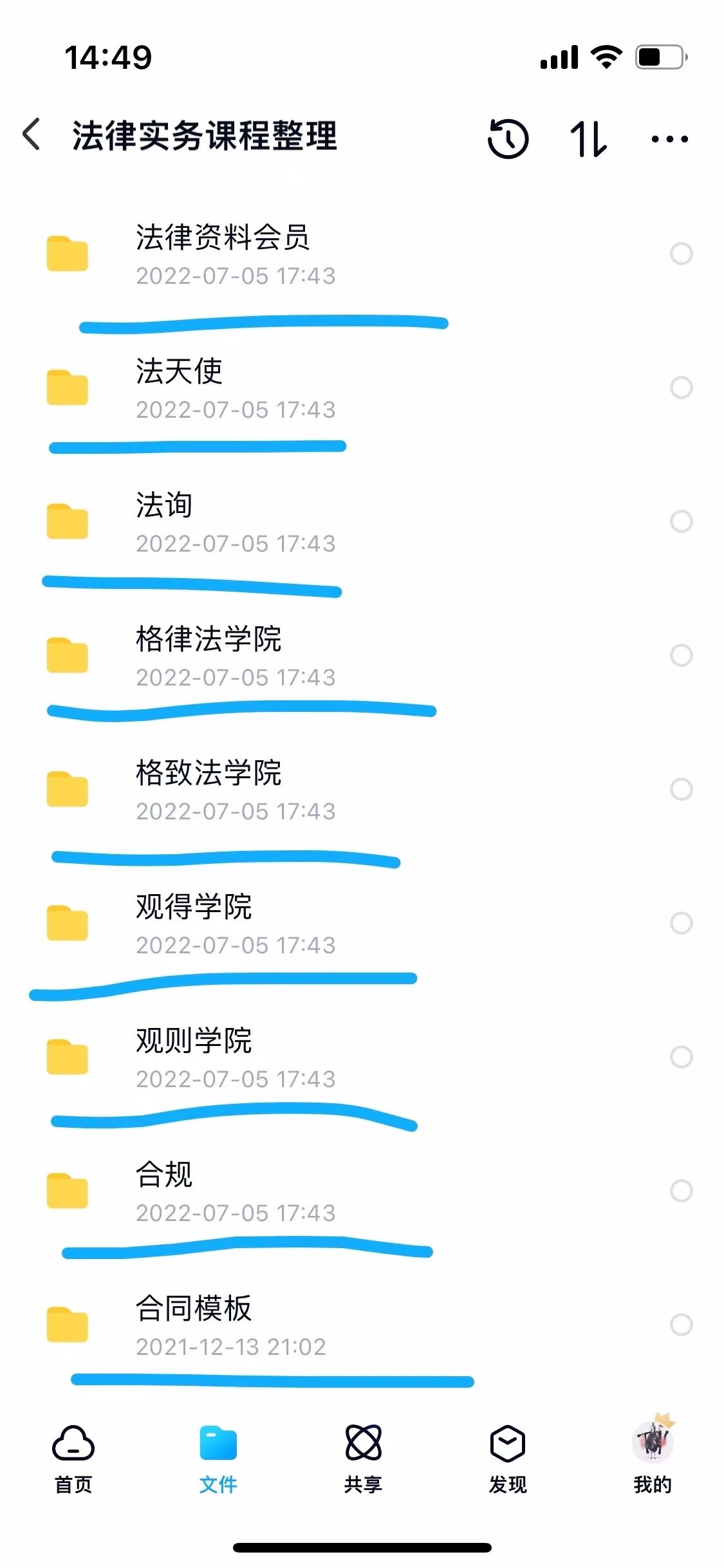Open the more options menu icon
The image size is (724, 1568).
[669, 138]
